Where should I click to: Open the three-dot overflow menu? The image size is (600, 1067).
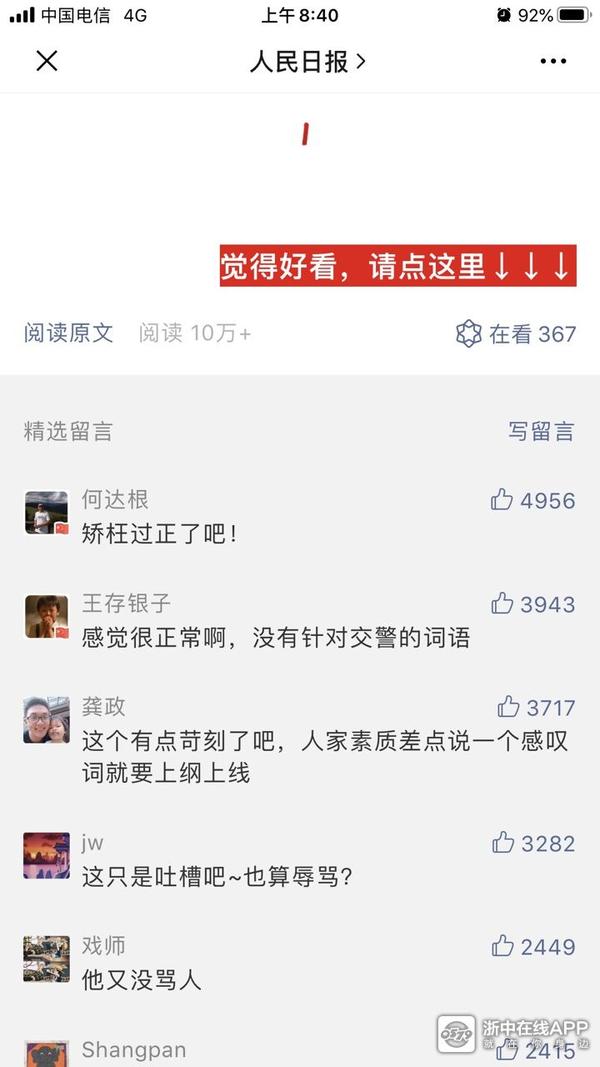coord(553,61)
